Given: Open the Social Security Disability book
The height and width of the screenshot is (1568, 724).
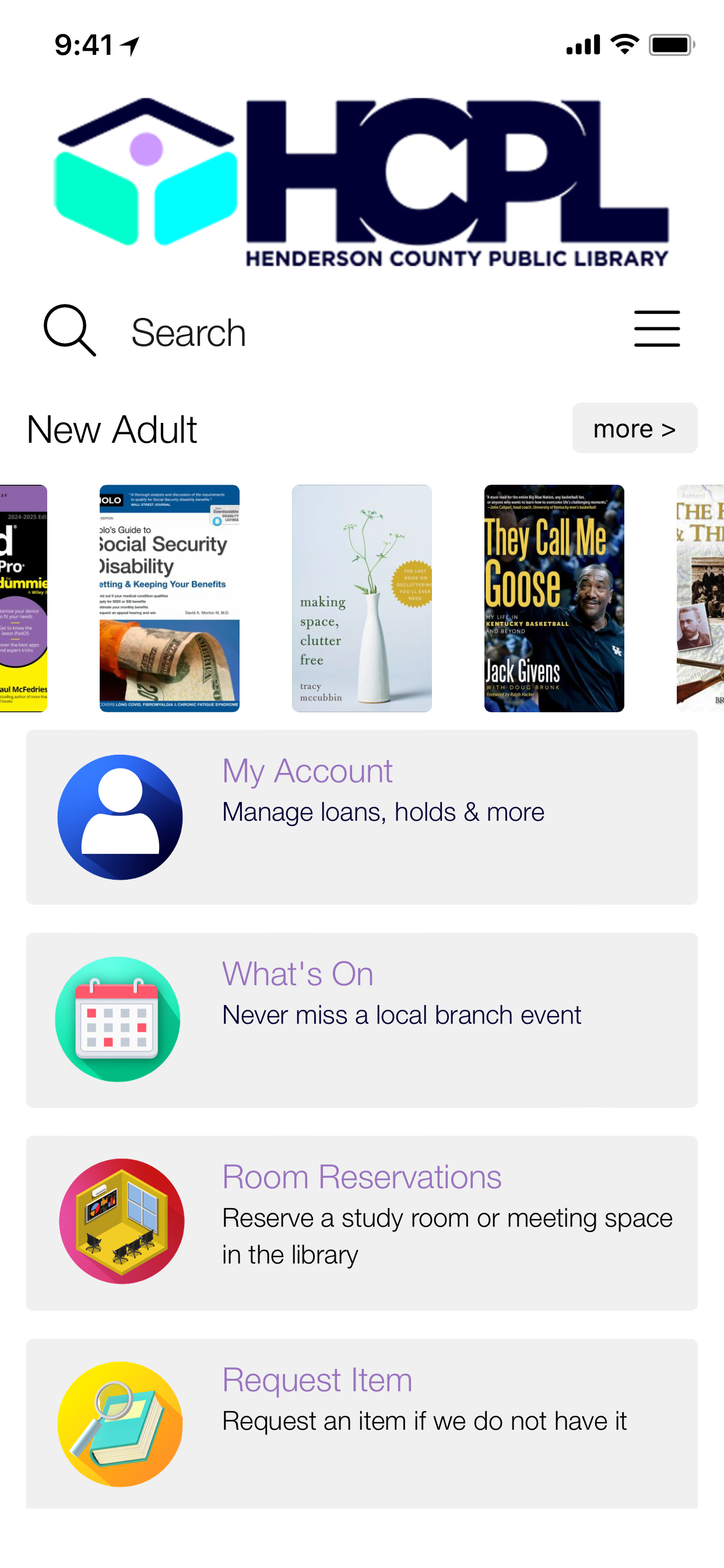Looking at the screenshot, I should point(169,598).
